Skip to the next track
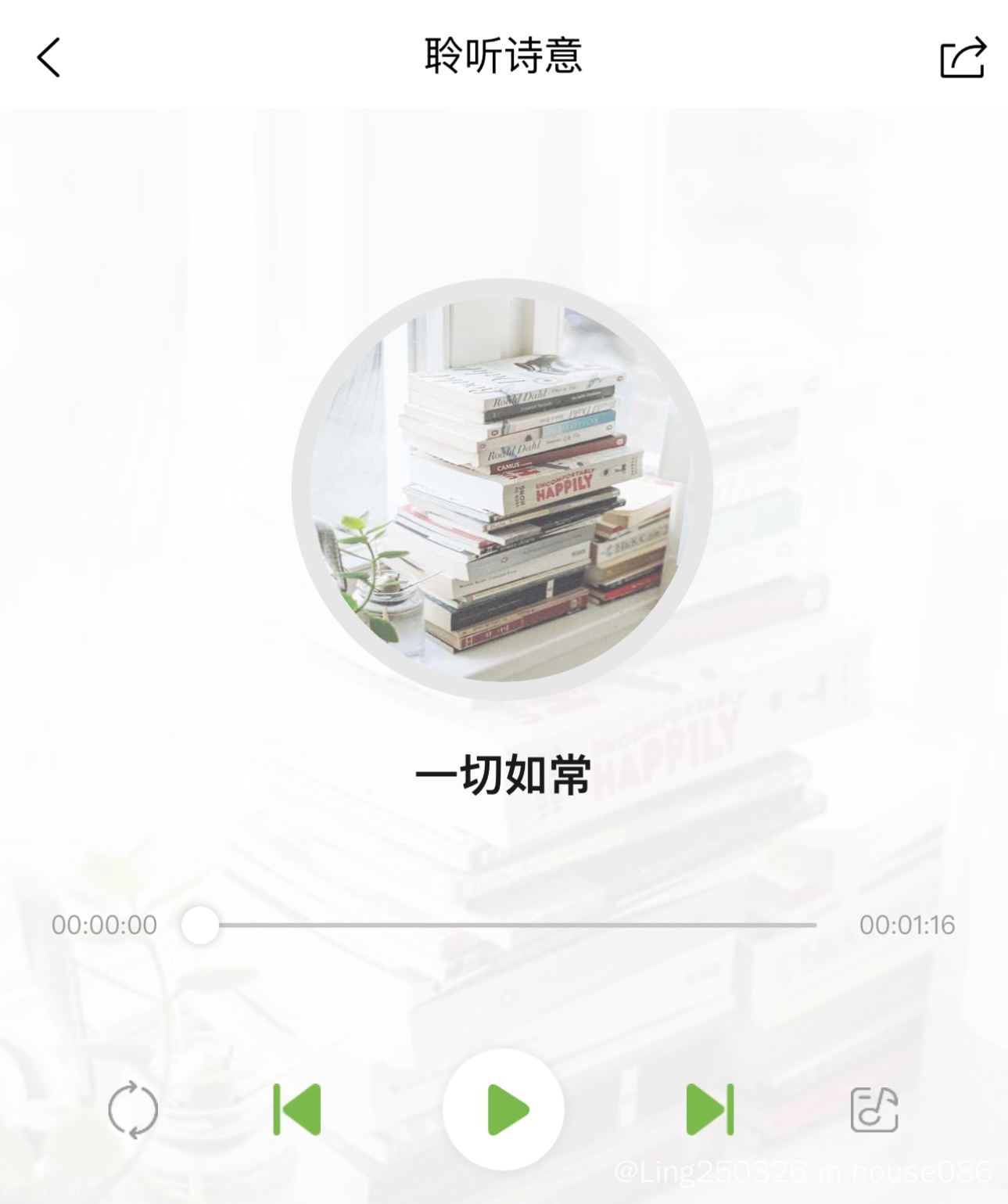Viewport: 1008px width, 1204px height. tap(709, 1109)
